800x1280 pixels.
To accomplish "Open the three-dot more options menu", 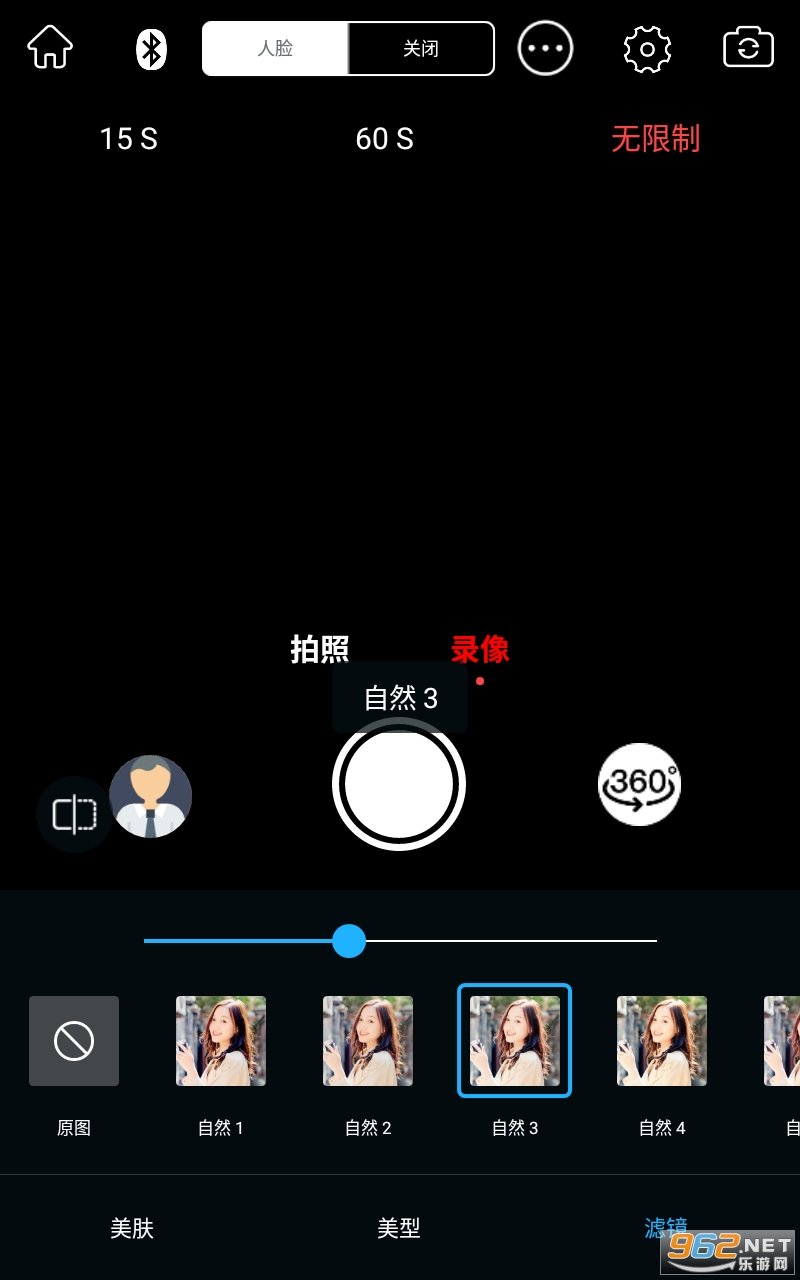I will click(x=545, y=48).
